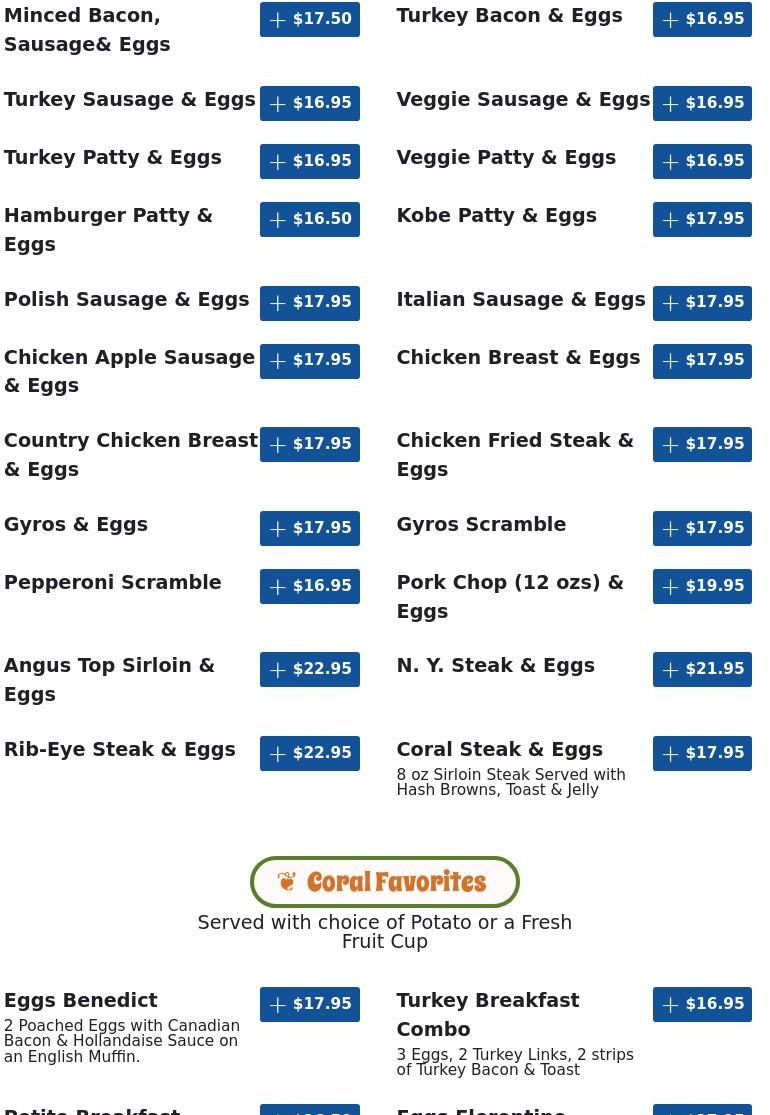Add N. Y. Steak & Eggs for $21.95
This screenshot has width=770, height=1115.
click(x=702, y=669)
